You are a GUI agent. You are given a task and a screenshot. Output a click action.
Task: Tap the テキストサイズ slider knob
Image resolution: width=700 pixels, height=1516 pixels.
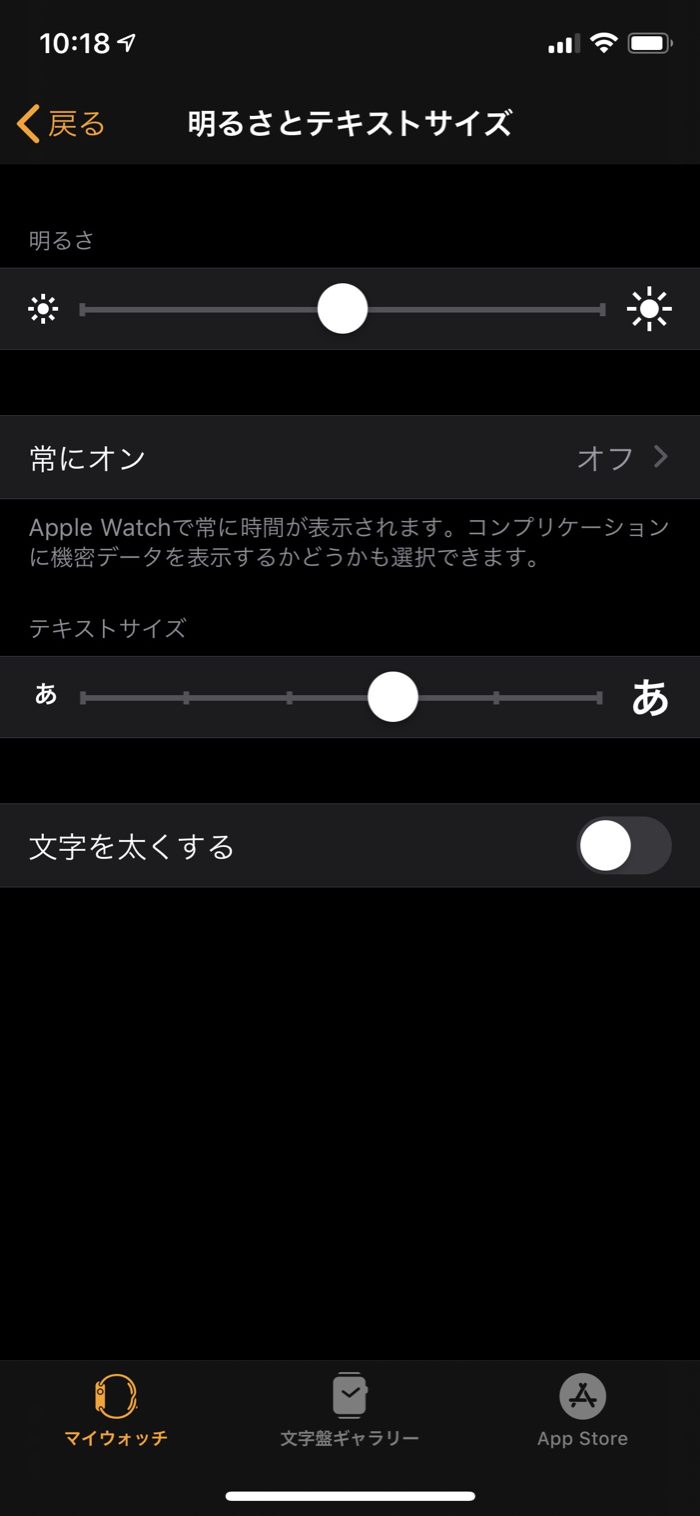393,697
